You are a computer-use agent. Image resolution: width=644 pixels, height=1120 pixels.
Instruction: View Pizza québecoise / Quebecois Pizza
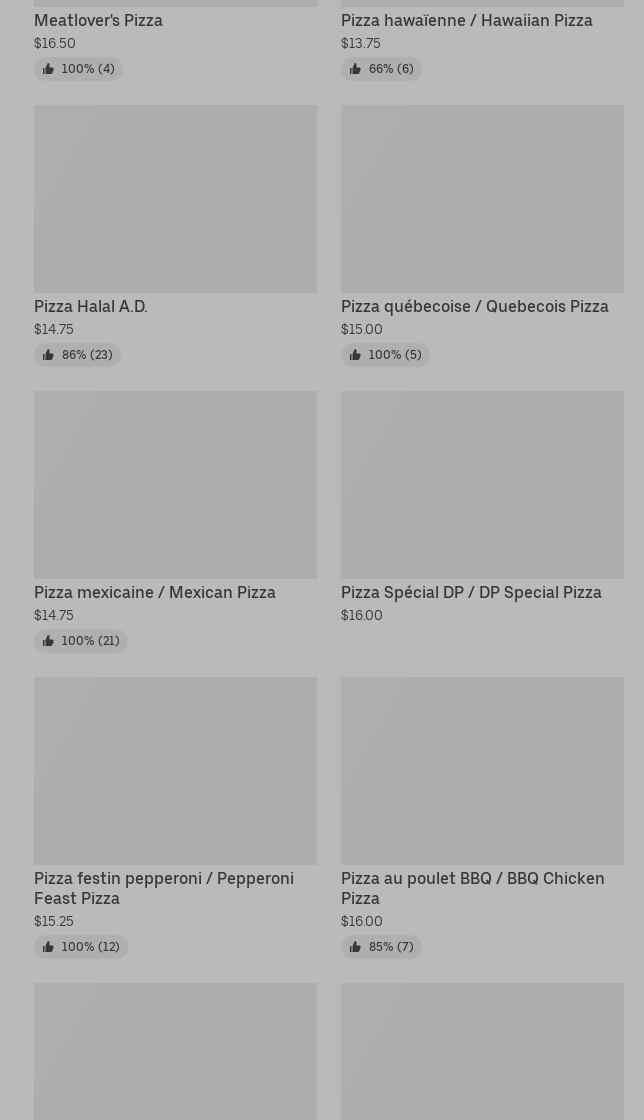point(482,236)
